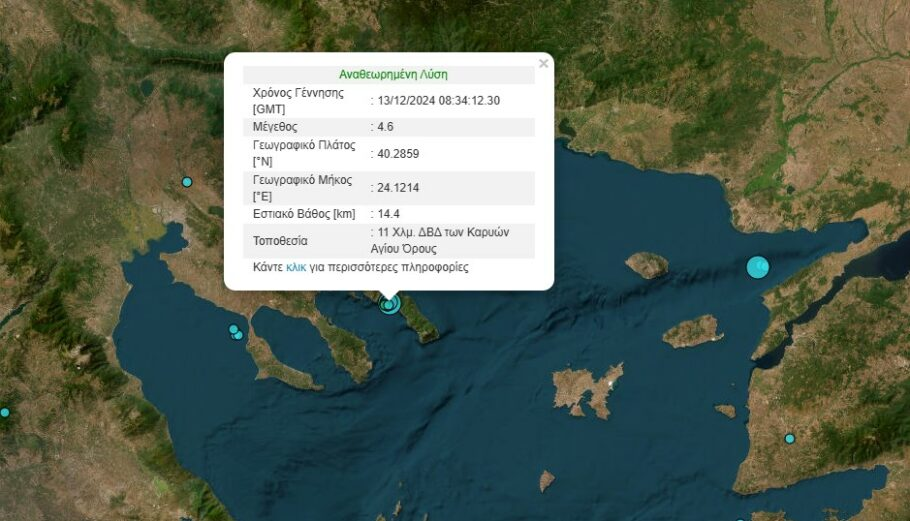
Task: Open the κλικ link for more information
Action: (x=296, y=268)
